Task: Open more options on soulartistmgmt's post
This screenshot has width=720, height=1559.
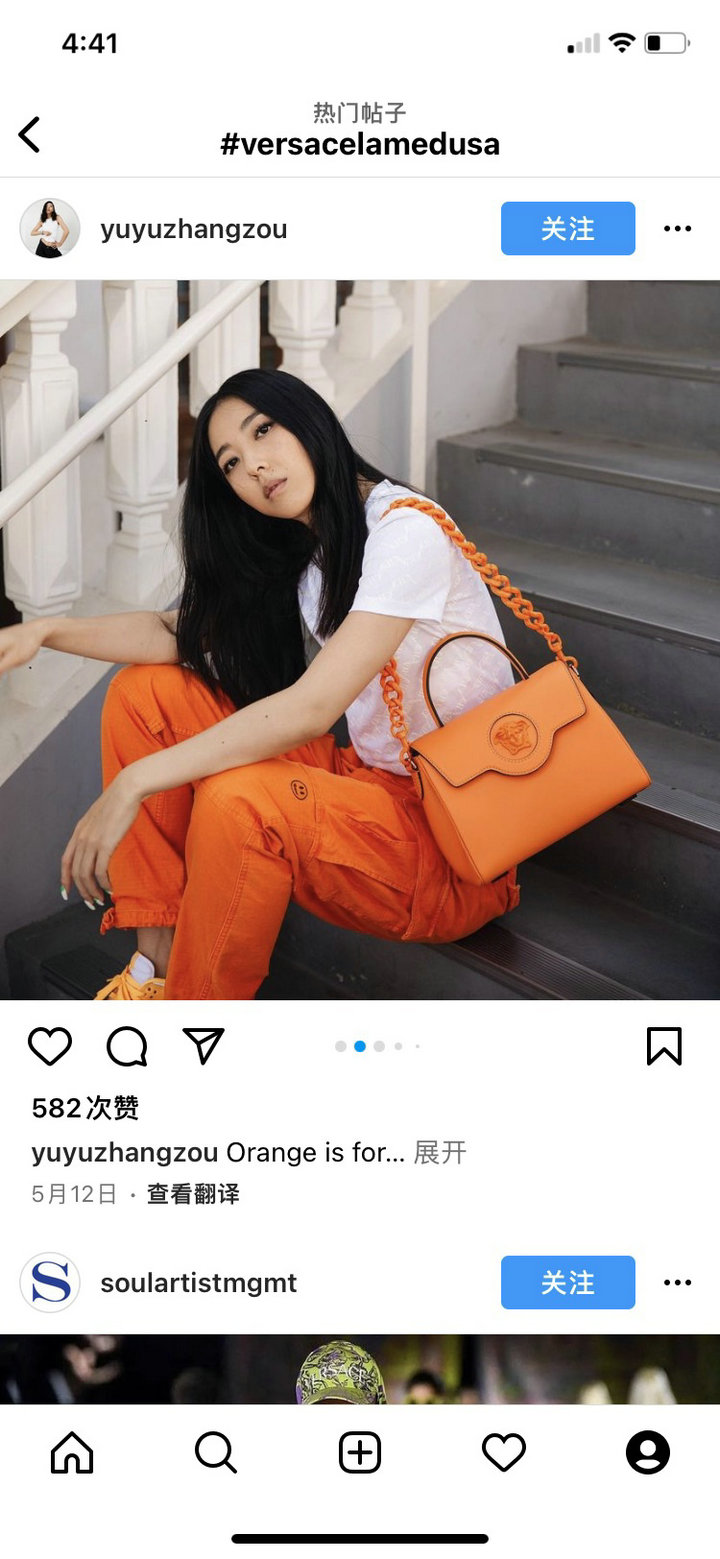Action: [x=677, y=1282]
